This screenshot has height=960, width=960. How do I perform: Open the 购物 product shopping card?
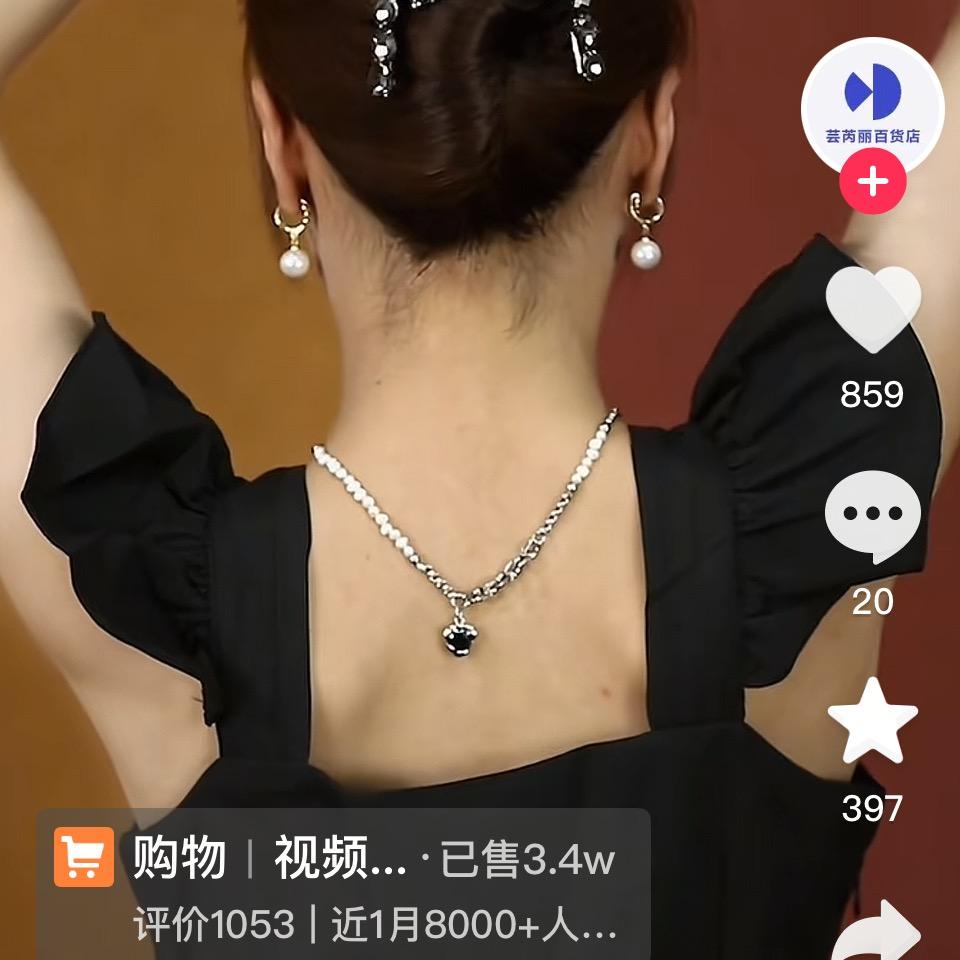(x=343, y=884)
